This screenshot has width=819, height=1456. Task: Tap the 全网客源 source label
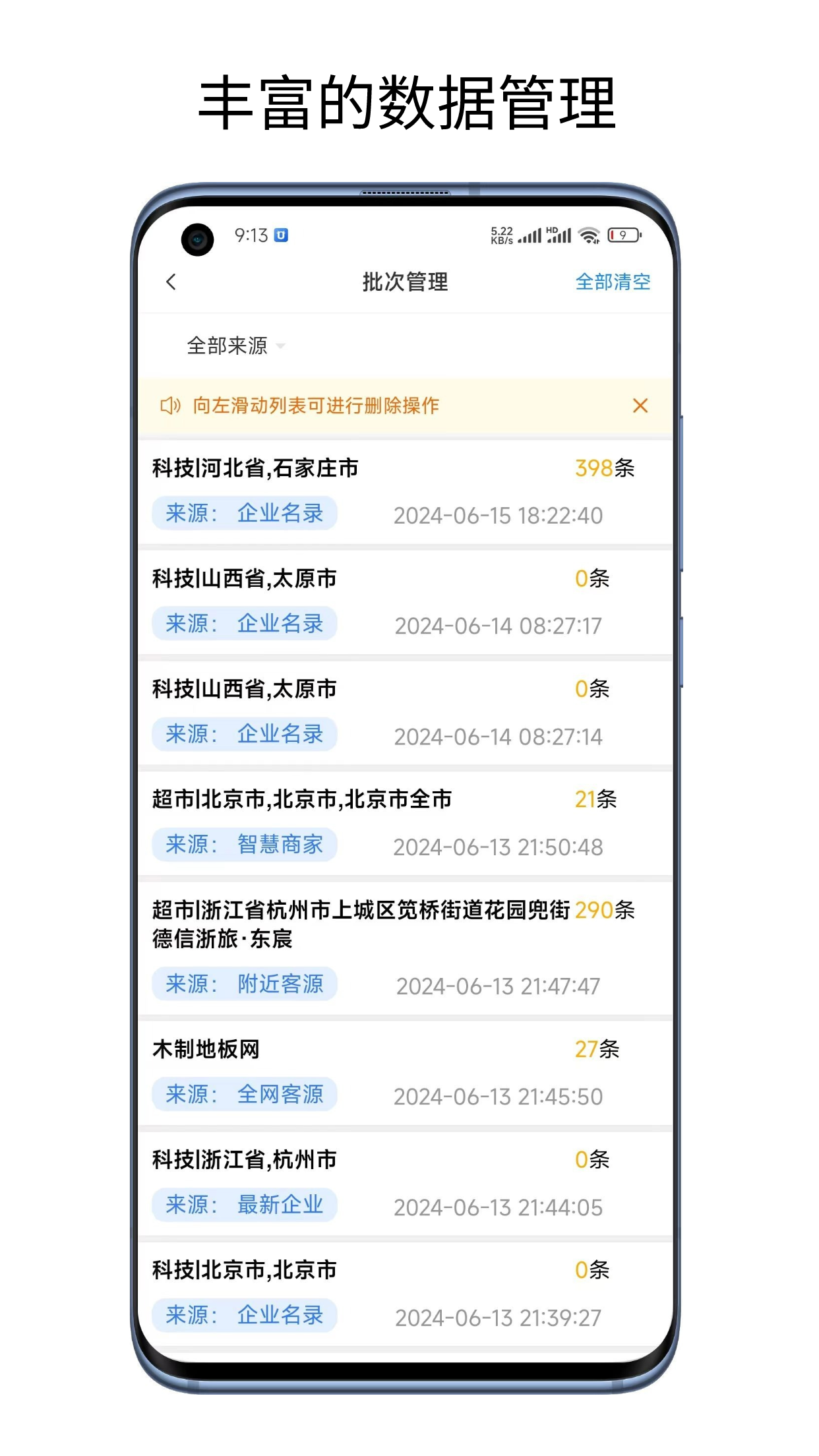pyautogui.click(x=245, y=1095)
